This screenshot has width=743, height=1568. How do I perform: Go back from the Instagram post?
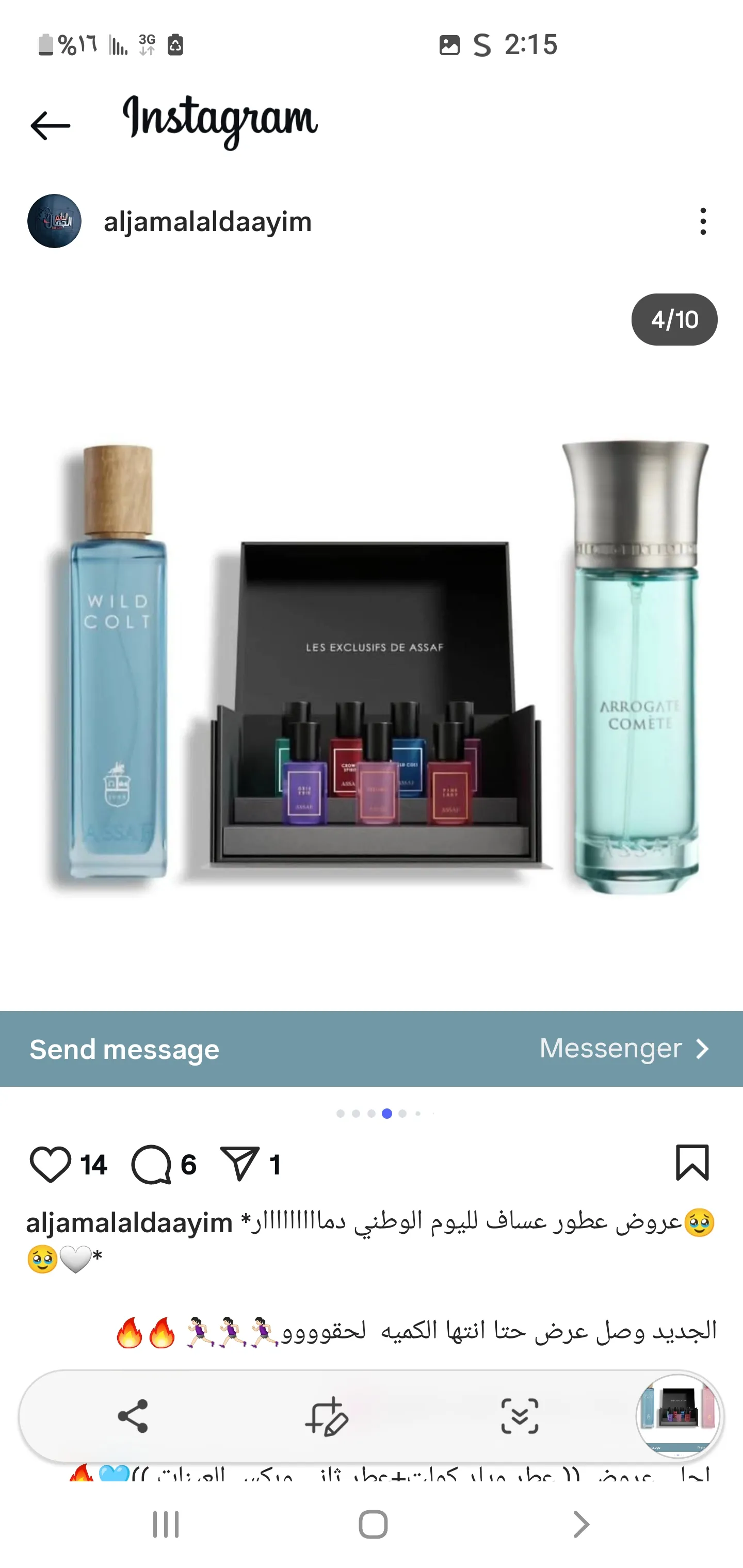tap(50, 126)
